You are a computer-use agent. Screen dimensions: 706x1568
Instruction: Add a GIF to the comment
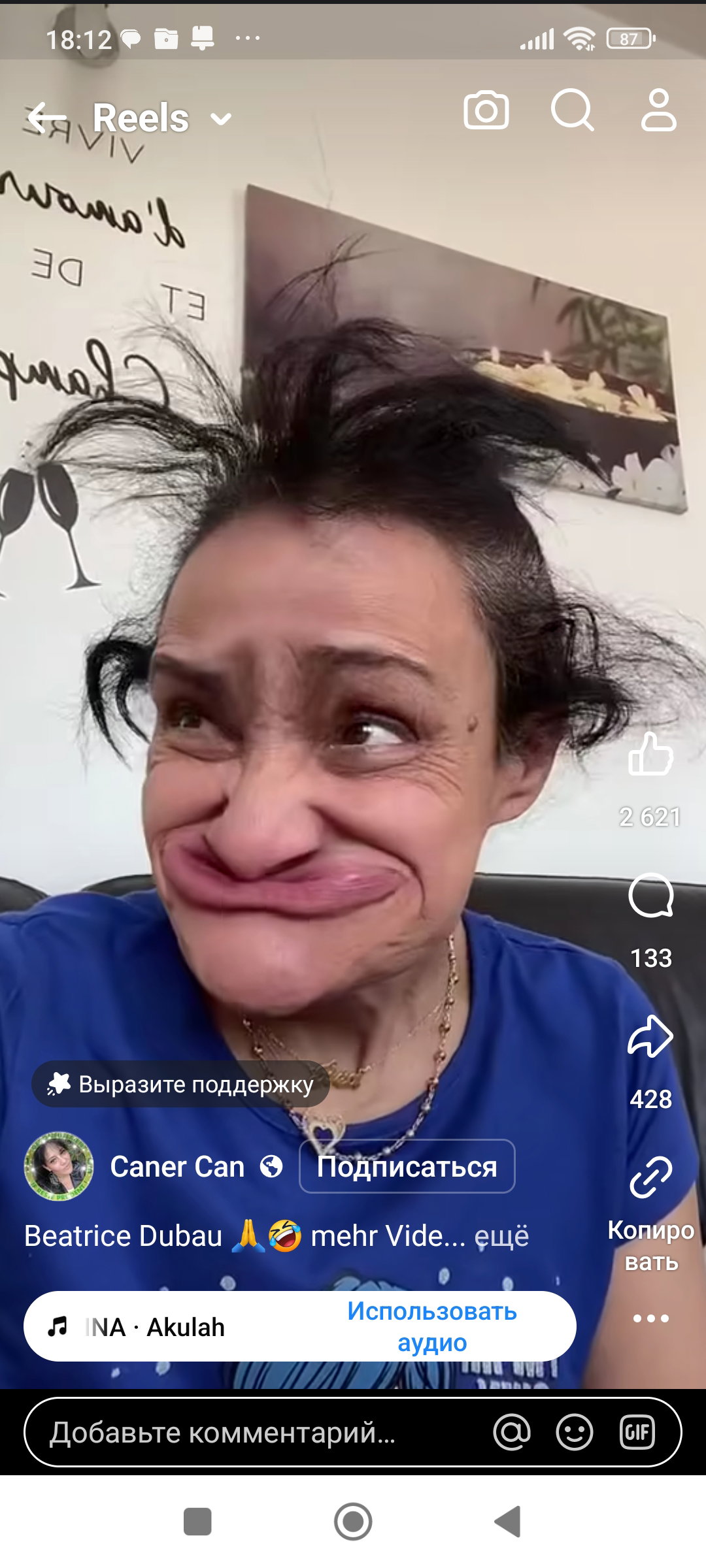pos(637,1432)
